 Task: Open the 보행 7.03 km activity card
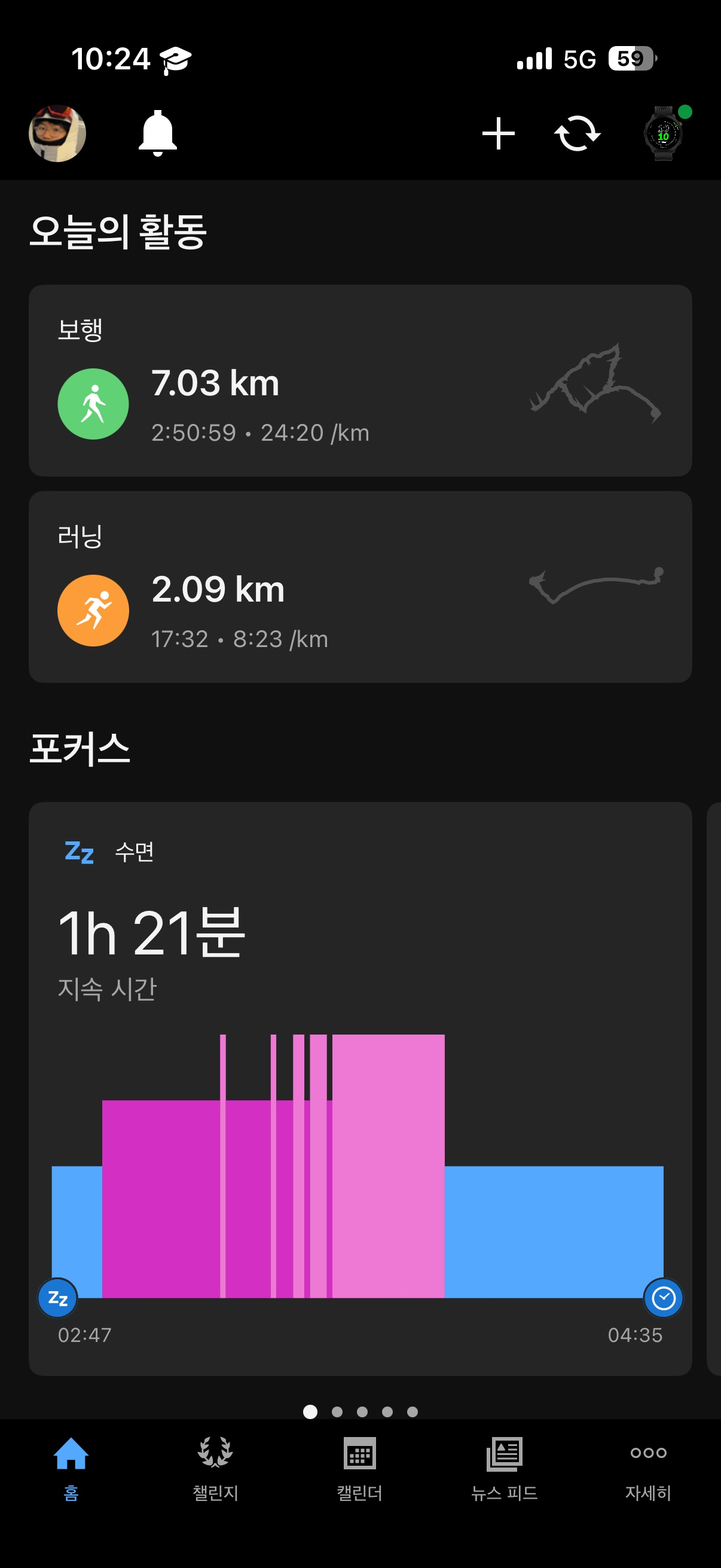[360, 380]
